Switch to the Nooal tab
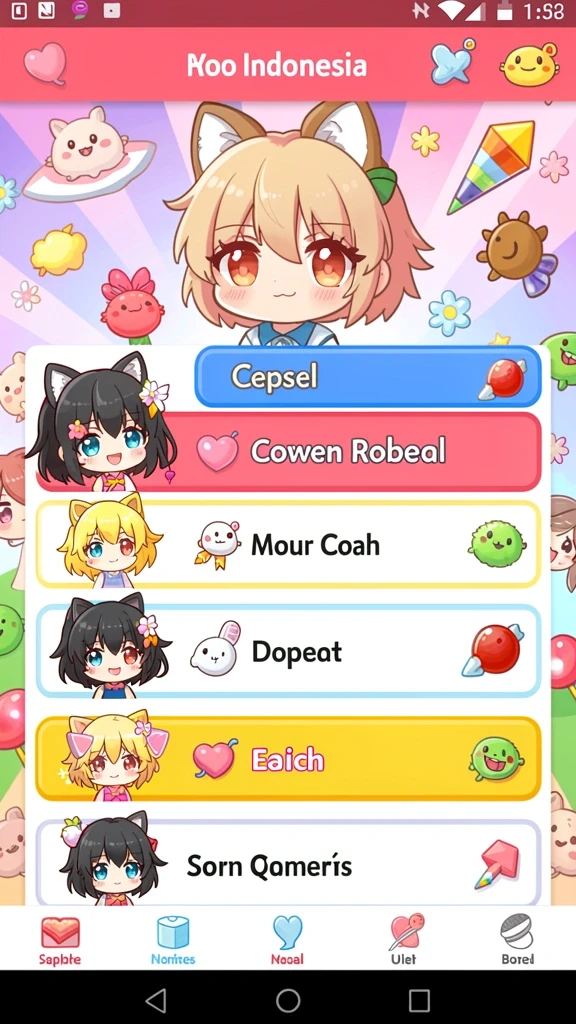The height and width of the screenshot is (1024, 576). [287, 941]
